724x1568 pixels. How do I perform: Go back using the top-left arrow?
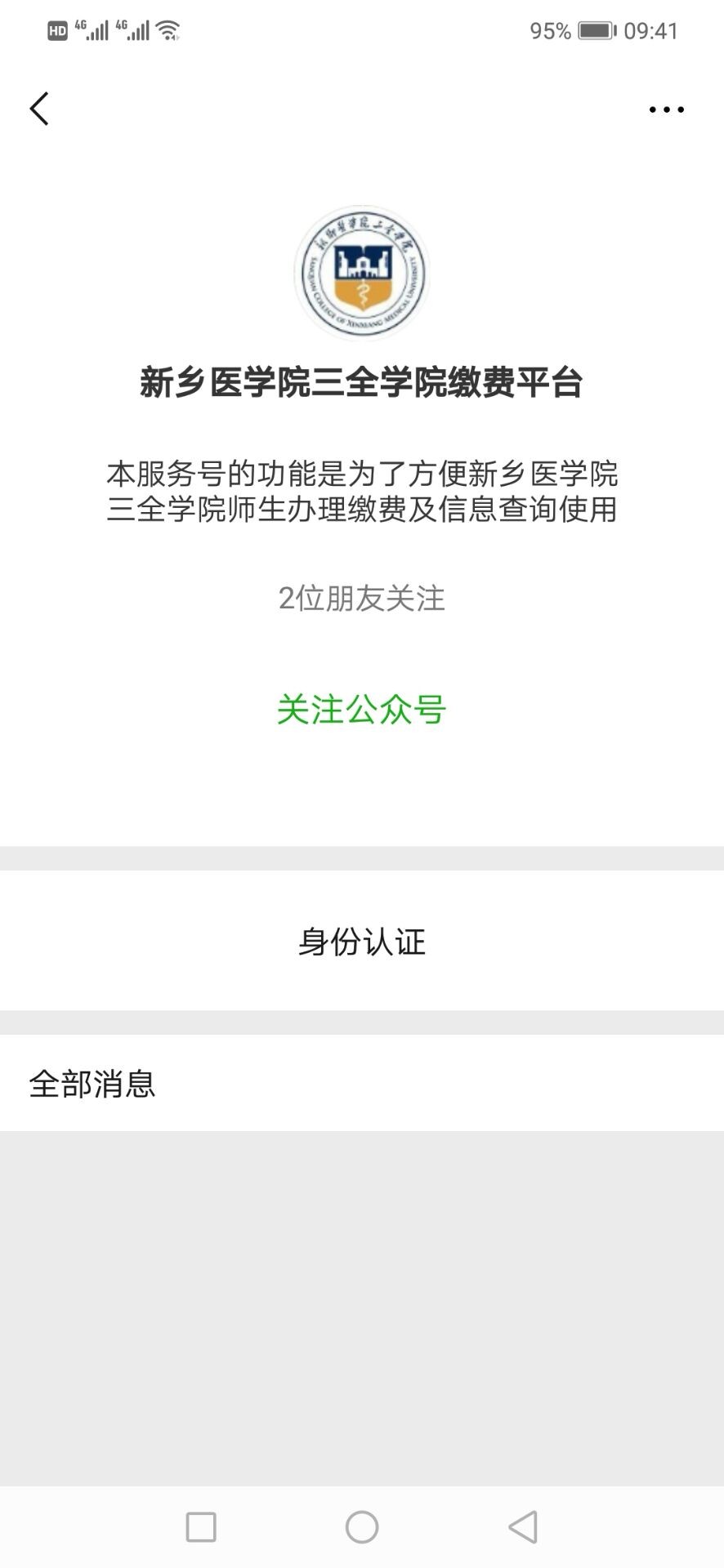point(39,109)
